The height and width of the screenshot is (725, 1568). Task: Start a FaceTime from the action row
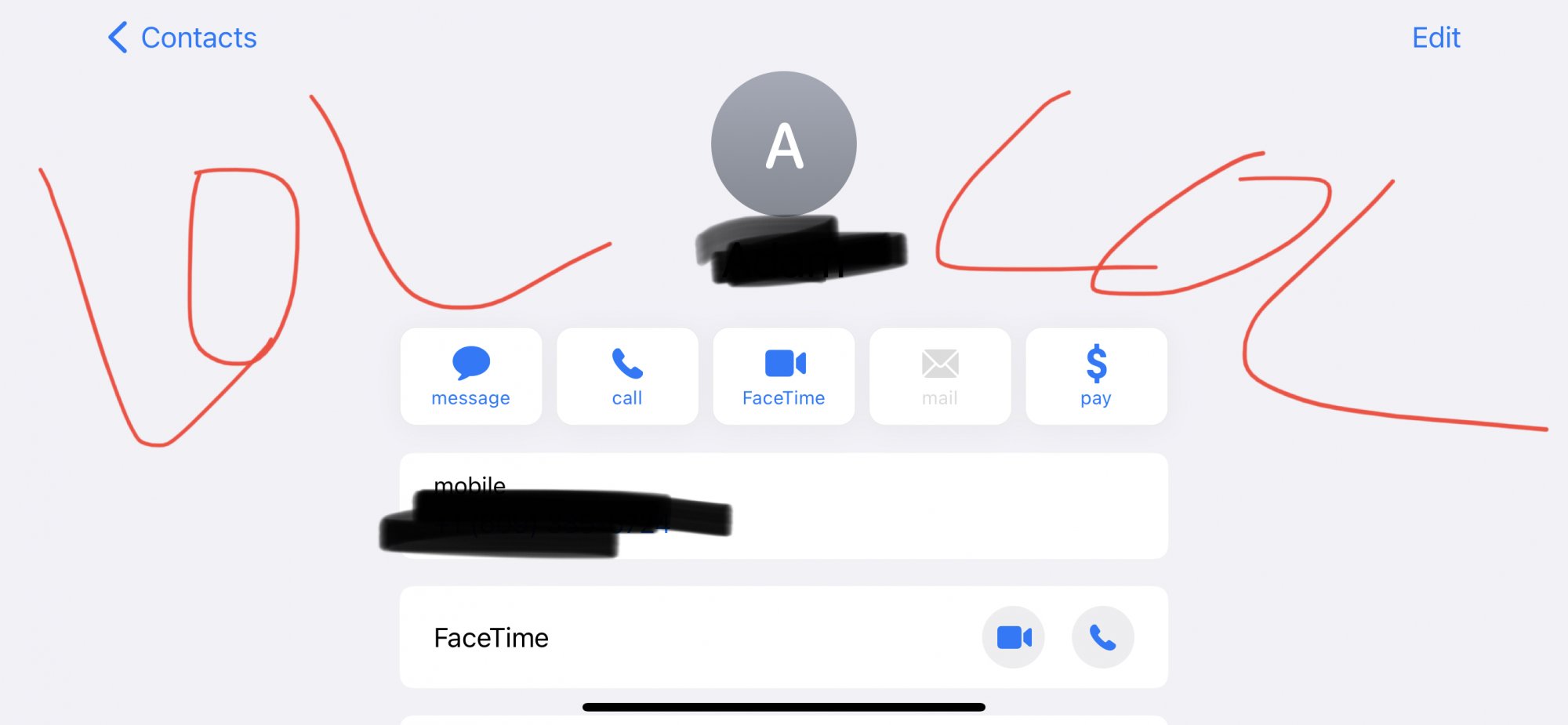pos(784,376)
